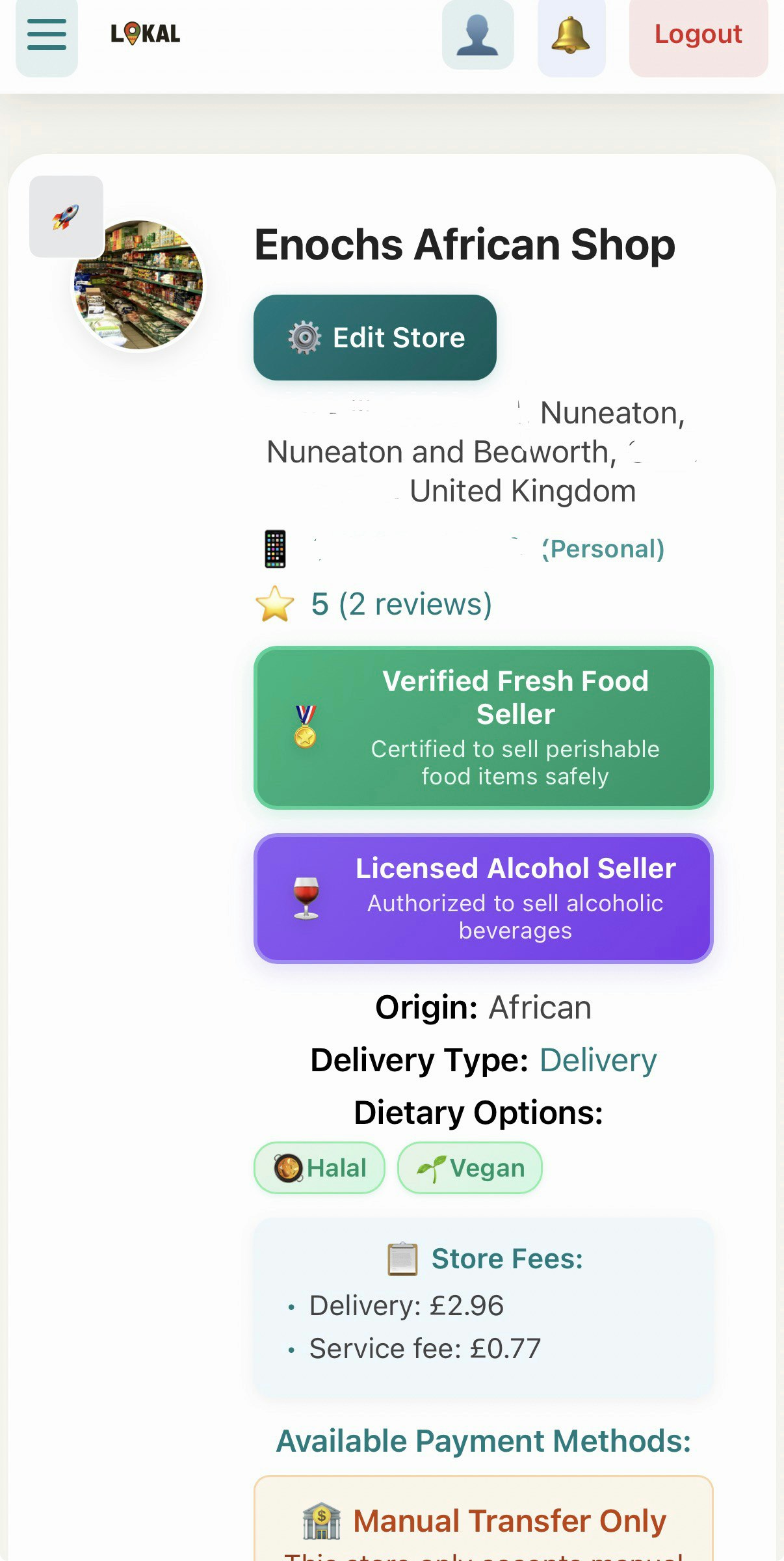Expand the Licensed Alcohol Seller badge
This screenshot has width=784, height=1561.
pos(483,898)
